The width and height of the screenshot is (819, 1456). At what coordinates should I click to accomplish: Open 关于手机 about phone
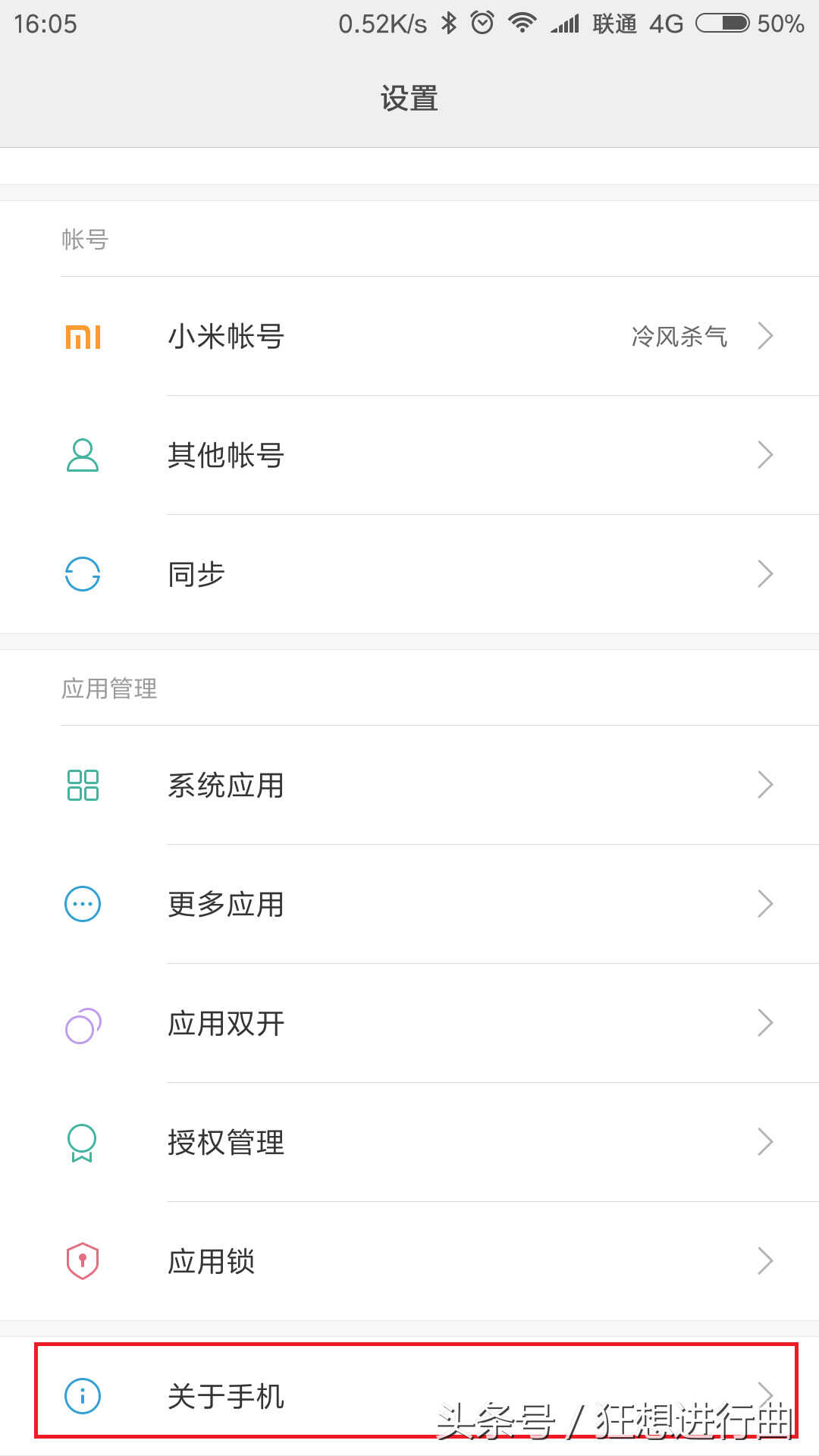(409, 1395)
